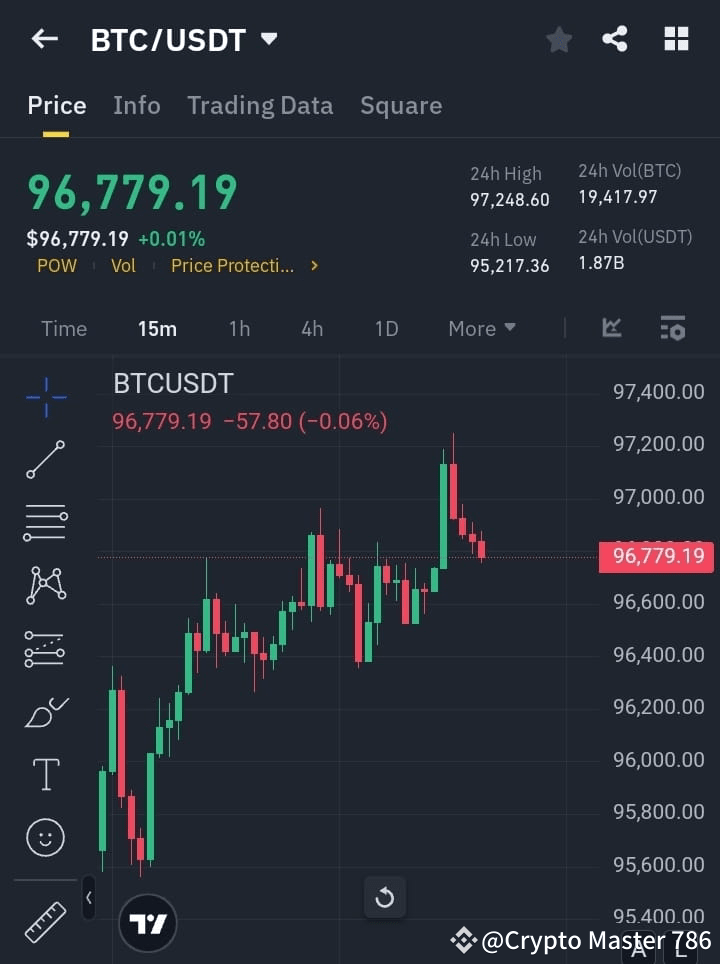Image resolution: width=720 pixels, height=964 pixels.
Task: Toggle the favorite star for BTC/USDT
Action: point(558,39)
